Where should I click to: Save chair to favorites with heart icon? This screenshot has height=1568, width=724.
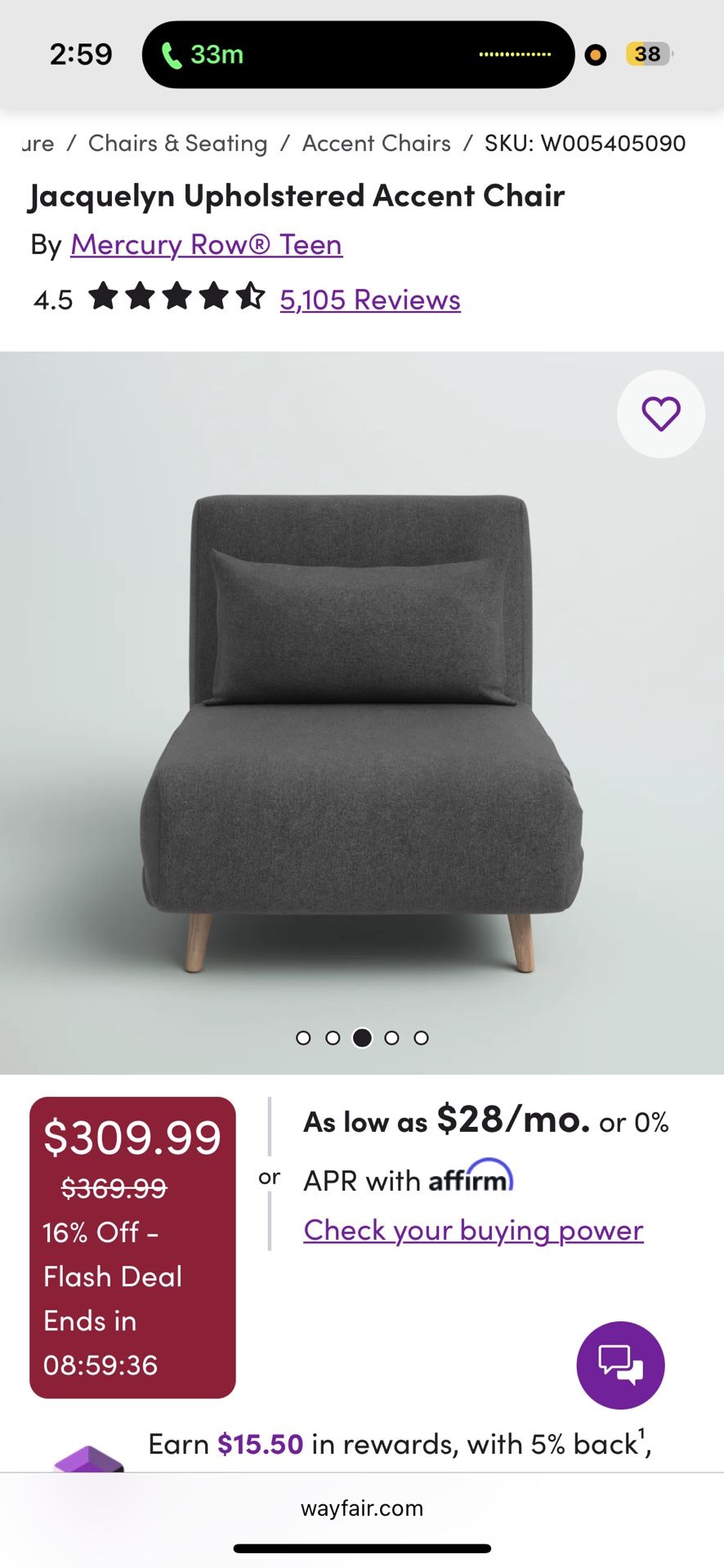[660, 413]
